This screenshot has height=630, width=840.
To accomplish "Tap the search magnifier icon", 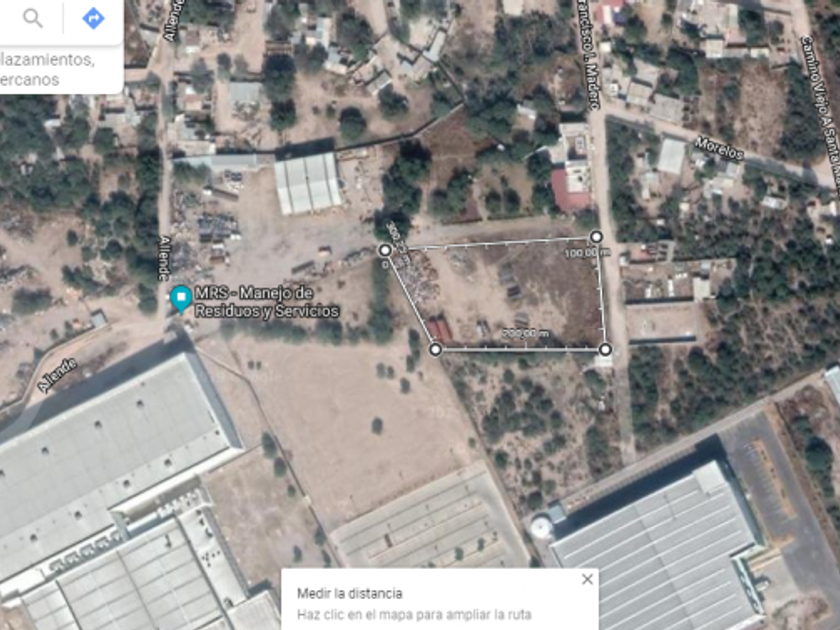I will tap(33, 18).
